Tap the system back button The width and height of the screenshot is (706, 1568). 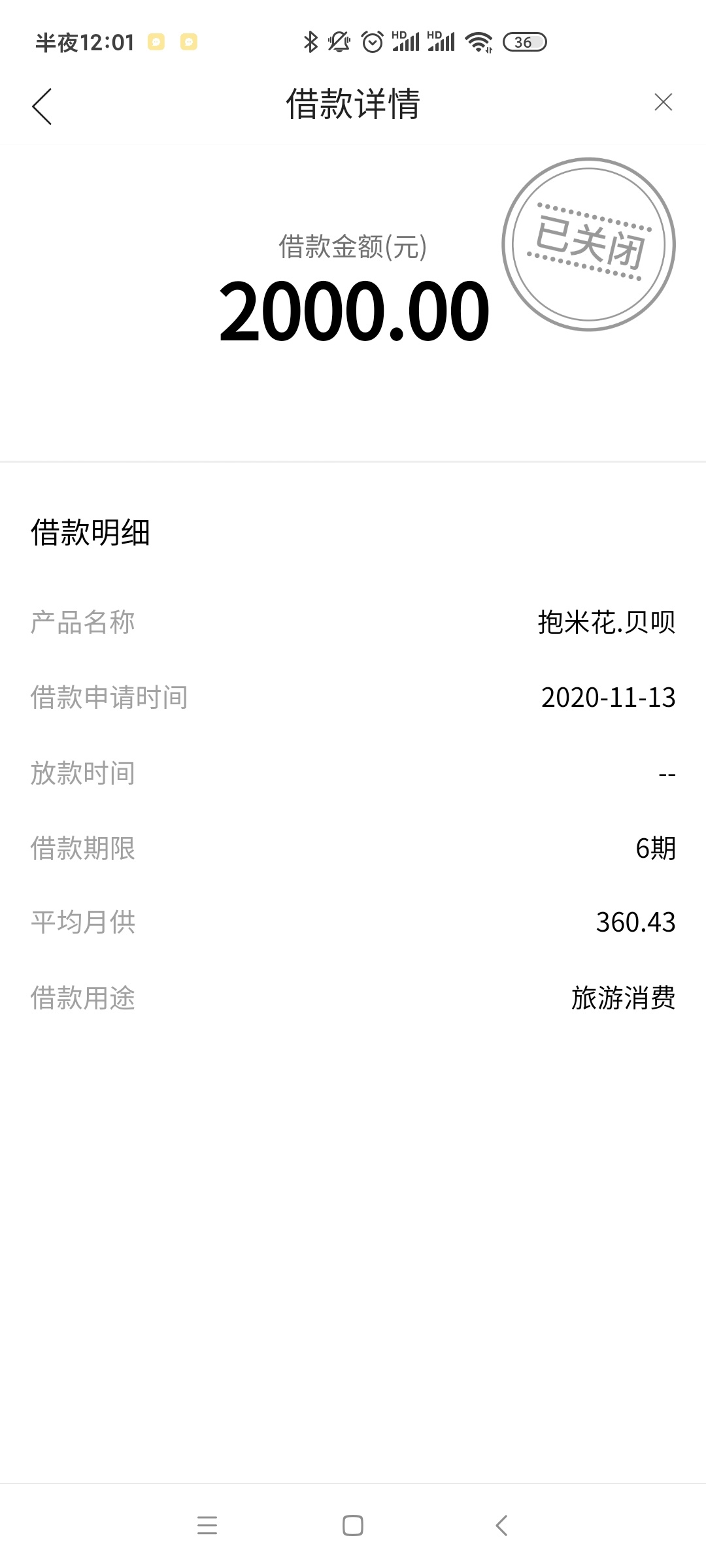point(501,1526)
